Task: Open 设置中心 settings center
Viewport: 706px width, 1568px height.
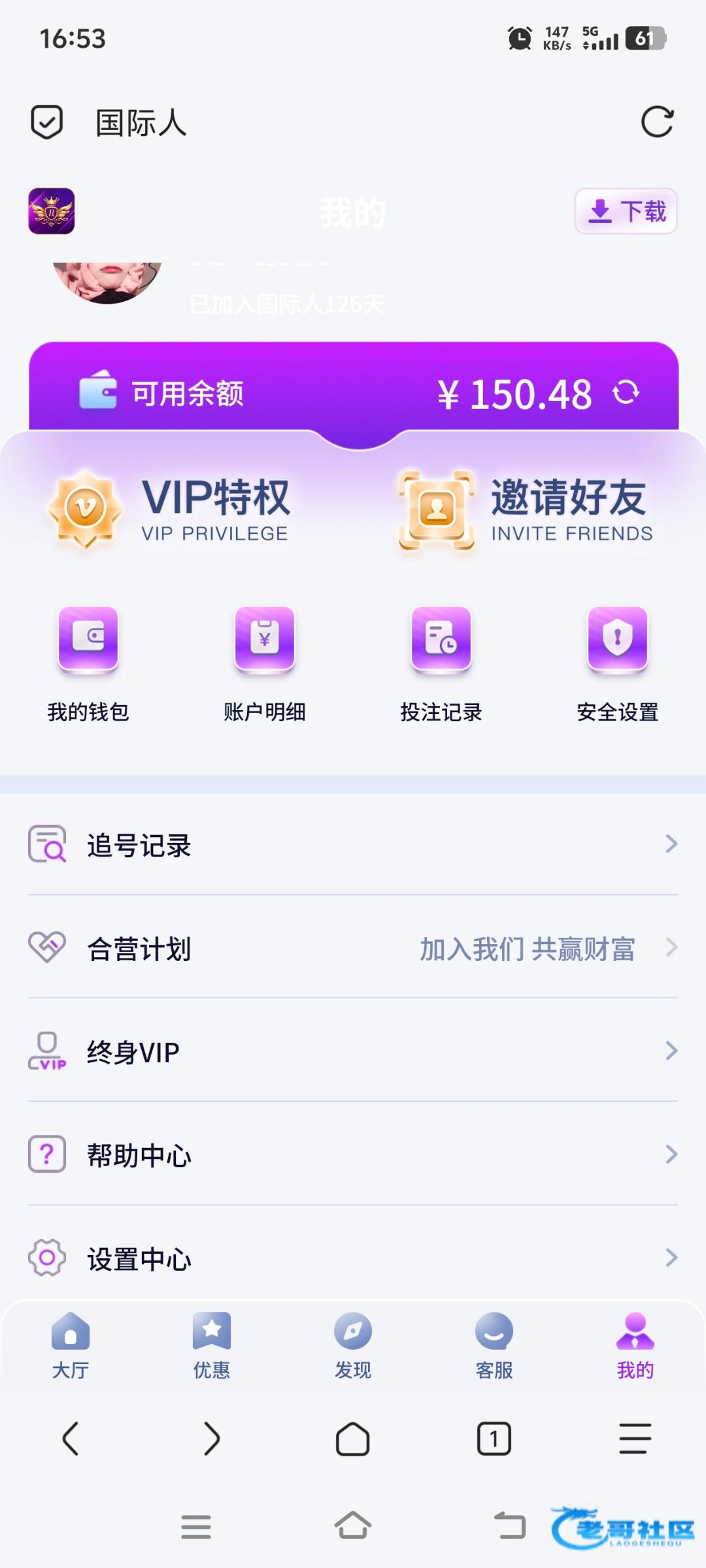Action: click(x=353, y=1258)
